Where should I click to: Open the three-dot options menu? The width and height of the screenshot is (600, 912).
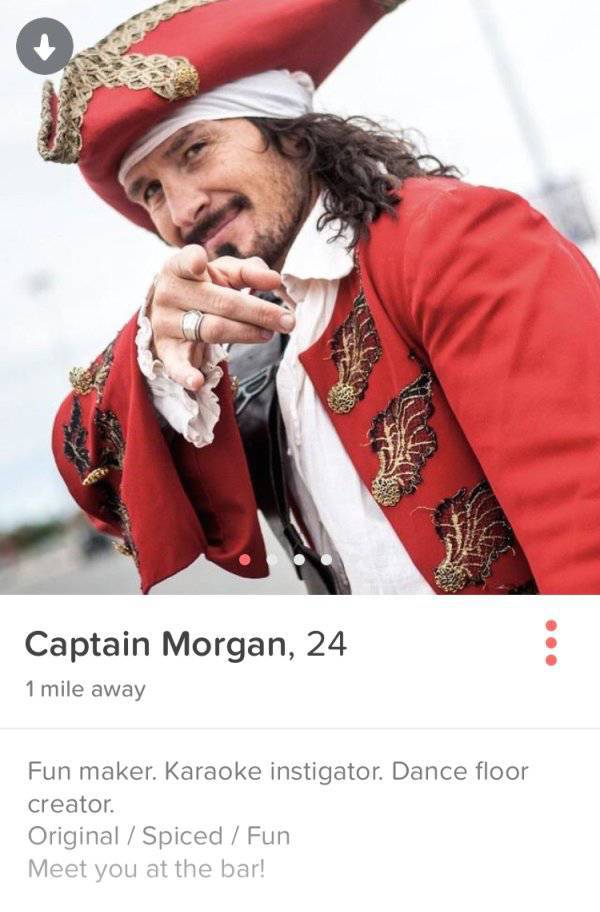tap(550, 643)
